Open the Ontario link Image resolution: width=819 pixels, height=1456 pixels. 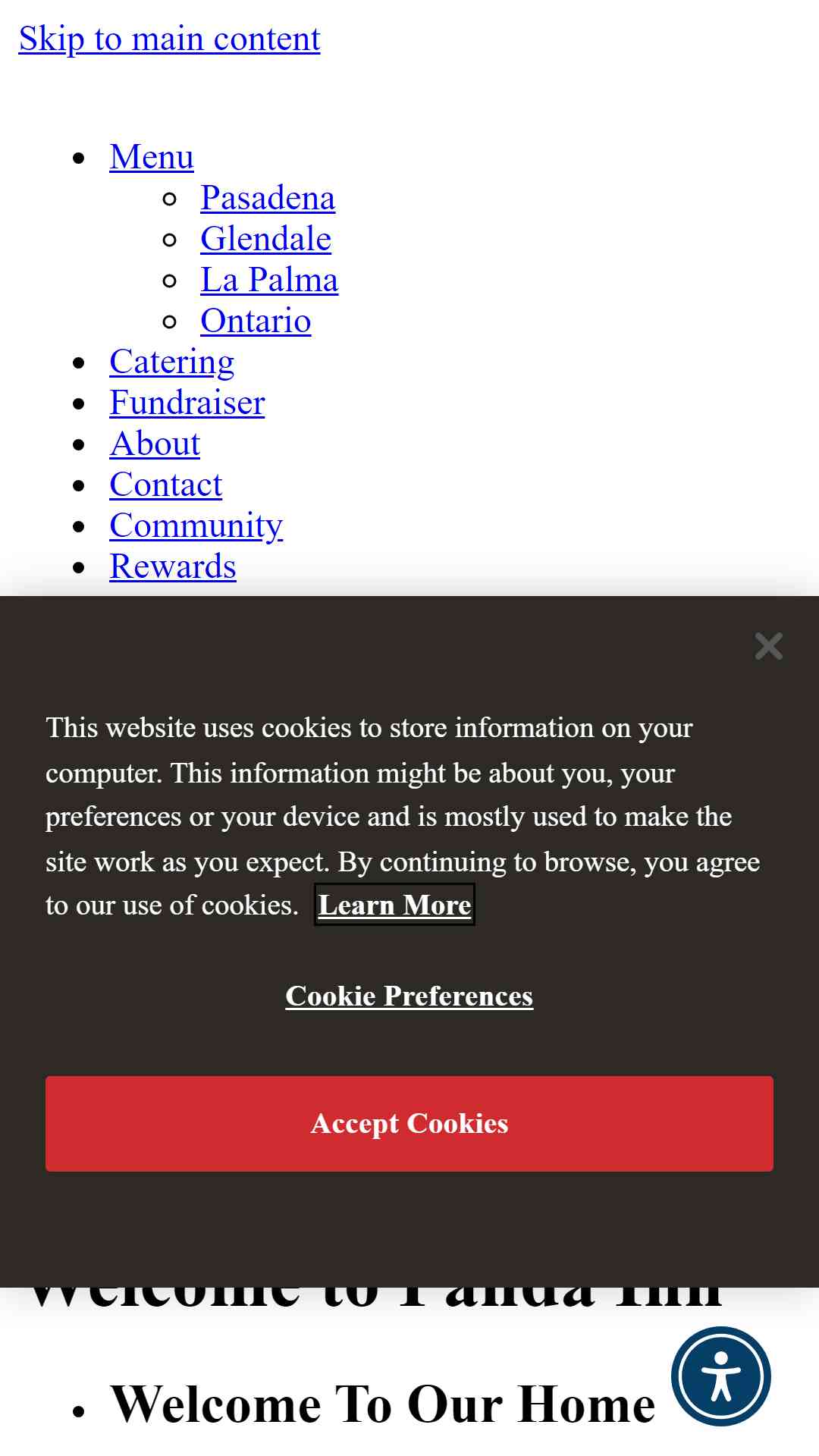256,321
